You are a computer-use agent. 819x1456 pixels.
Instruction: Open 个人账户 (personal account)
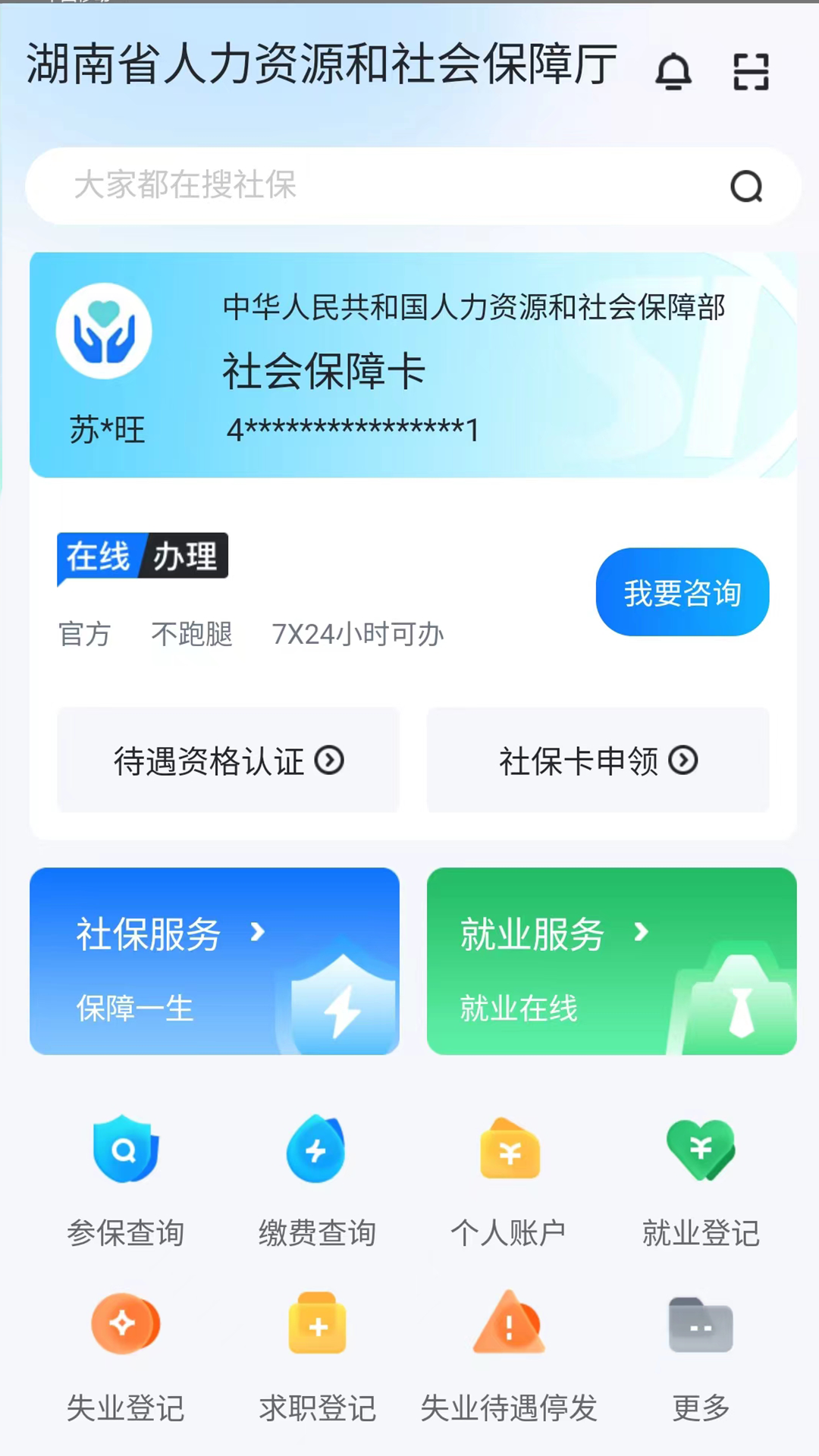509,1179
